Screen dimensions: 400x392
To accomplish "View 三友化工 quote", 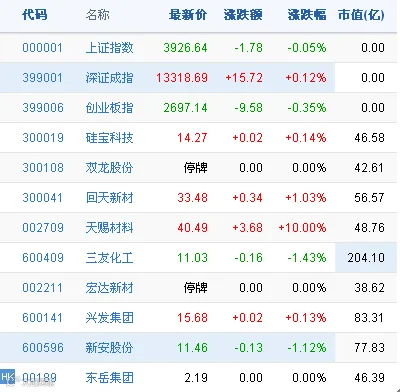I will point(109,258).
